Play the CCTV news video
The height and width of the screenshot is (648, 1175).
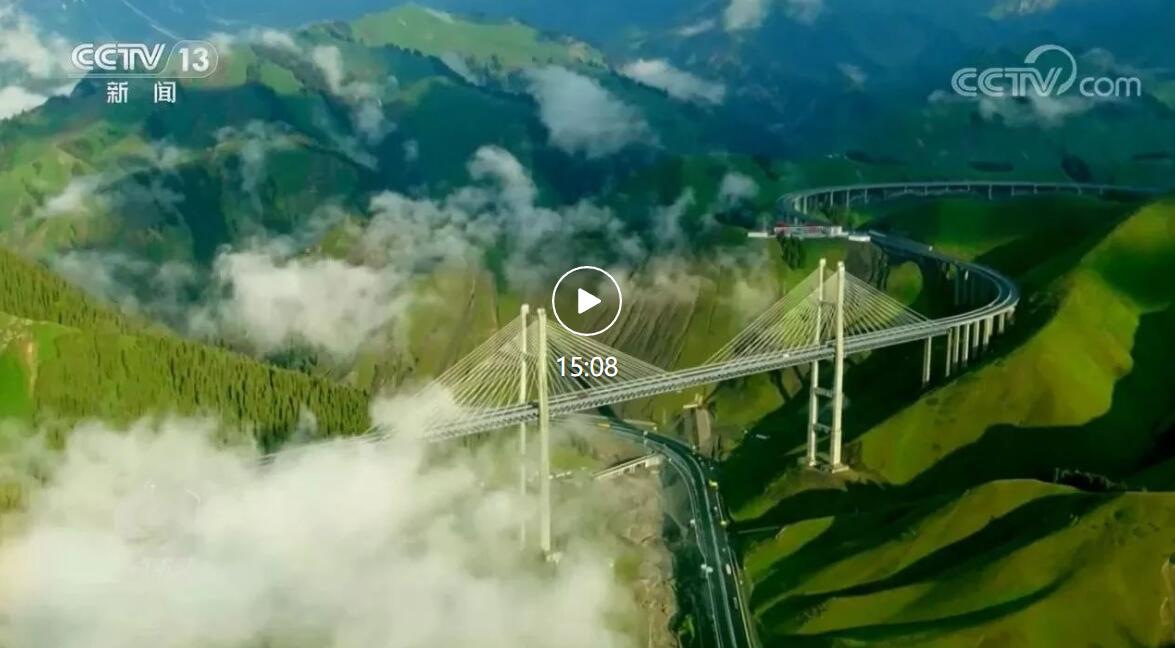[x=587, y=301]
